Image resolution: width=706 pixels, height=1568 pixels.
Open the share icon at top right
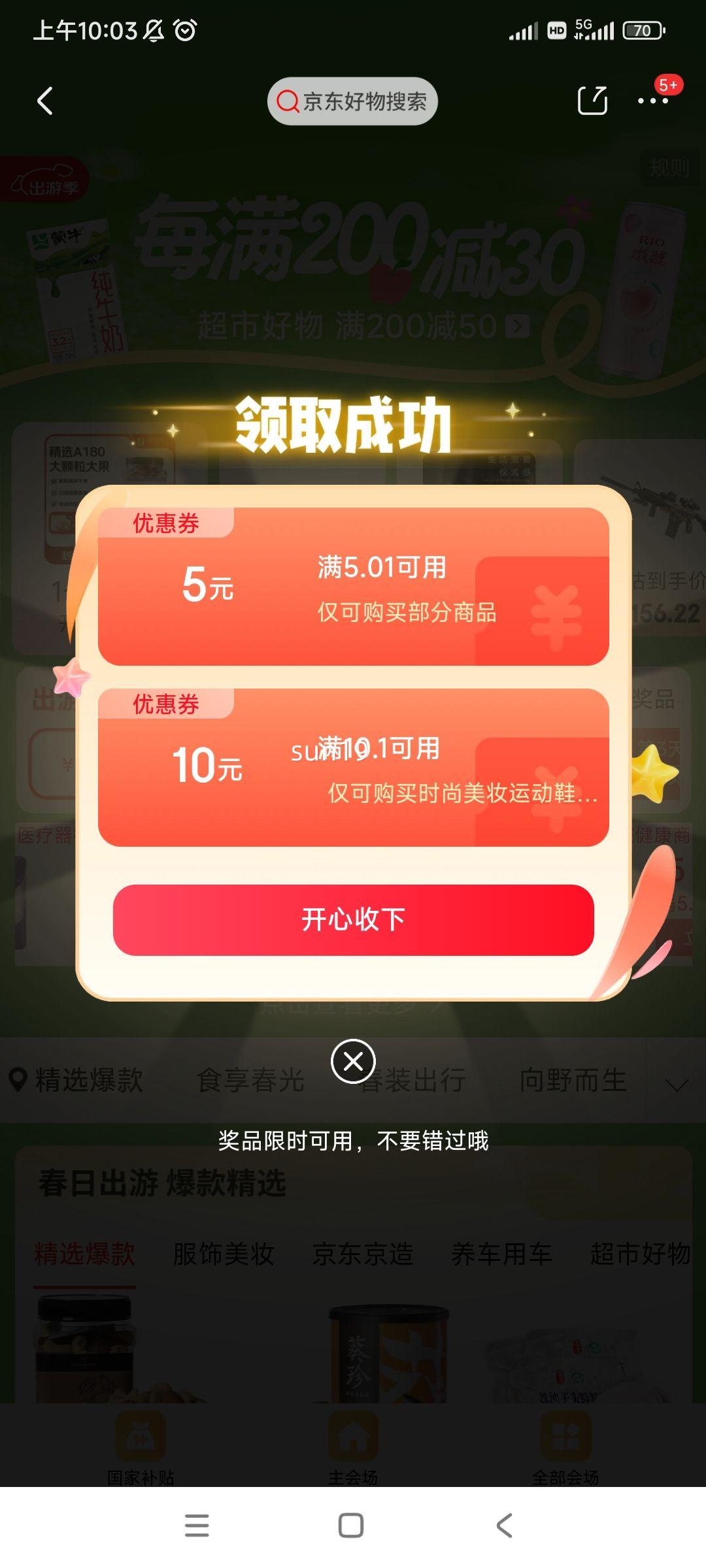(594, 99)
